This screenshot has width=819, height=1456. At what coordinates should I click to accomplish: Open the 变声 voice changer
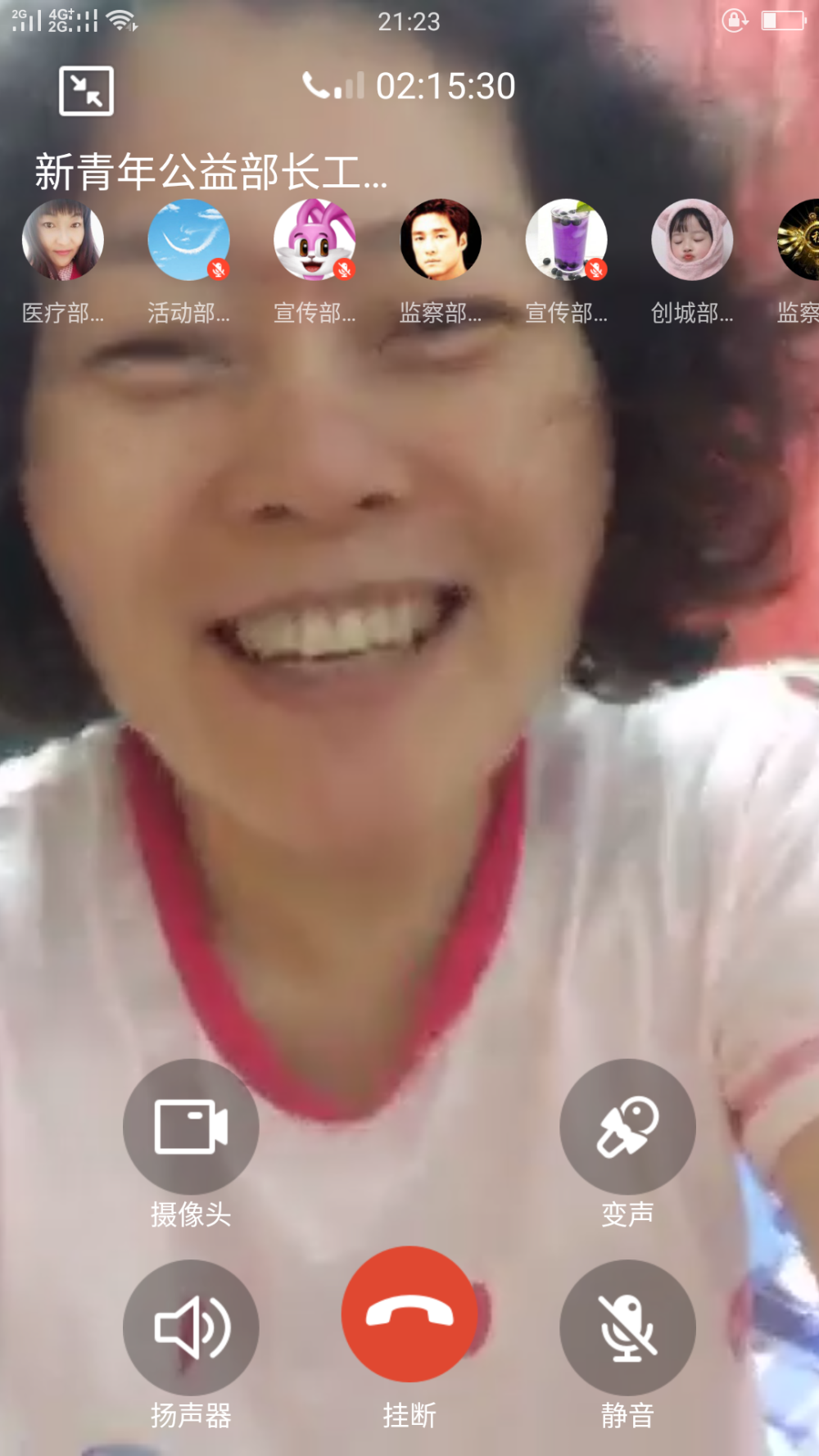(627, 1127)
